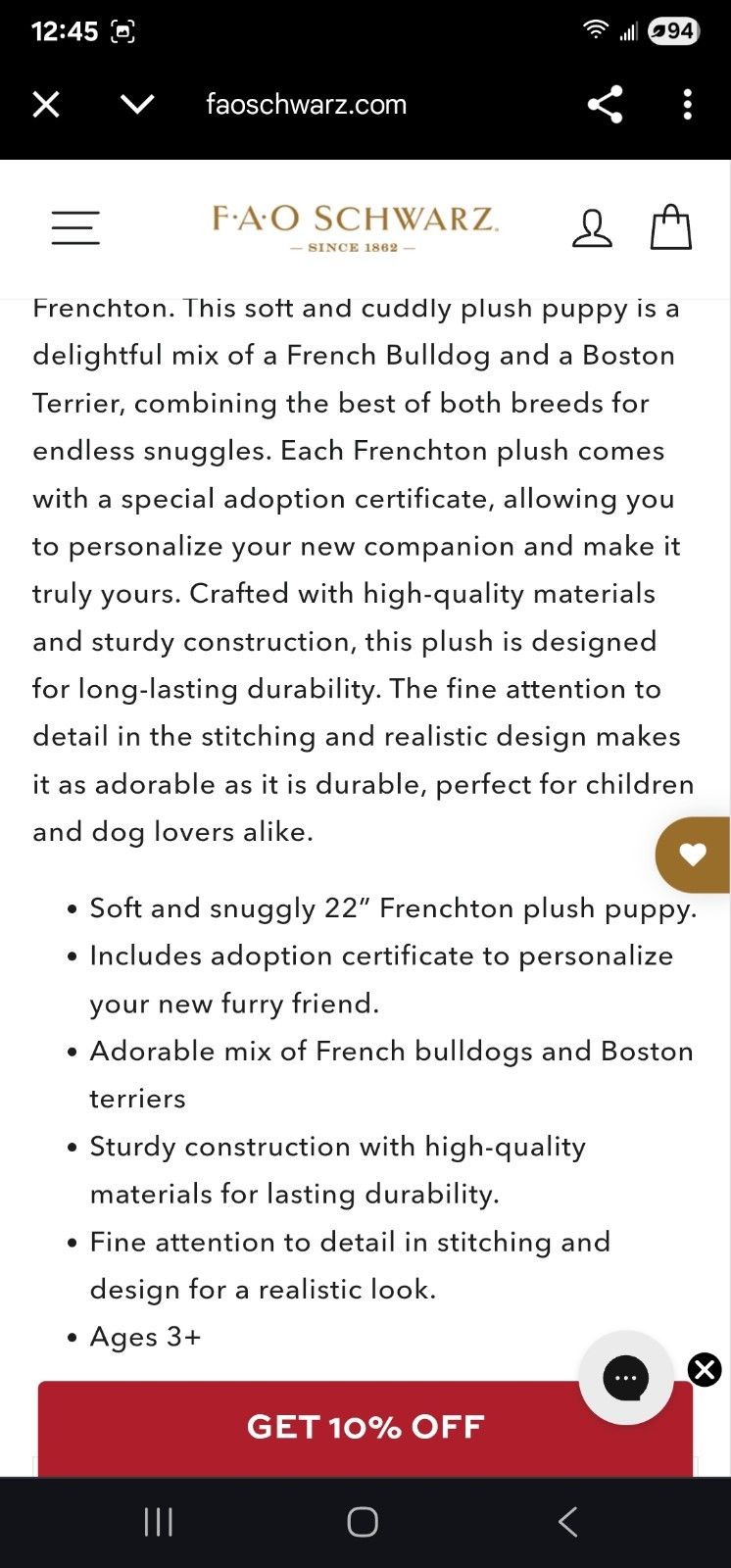Viewport: 731px width, 1568px height.
Task: Open the hamburger navigation menu
Action: click(75, 227)
